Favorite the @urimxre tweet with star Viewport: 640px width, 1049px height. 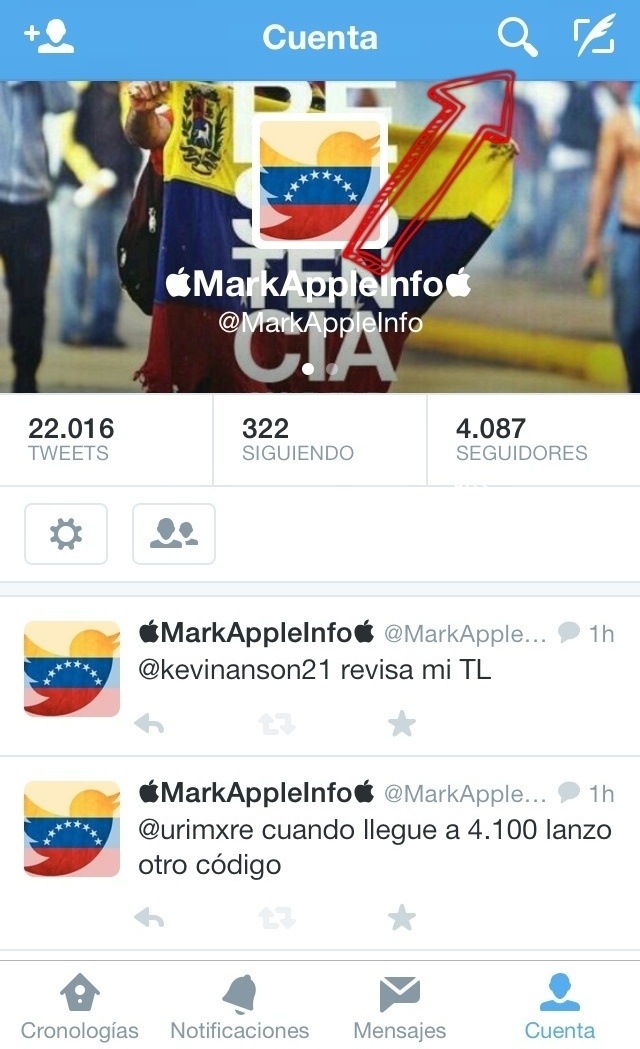[401, 917]
